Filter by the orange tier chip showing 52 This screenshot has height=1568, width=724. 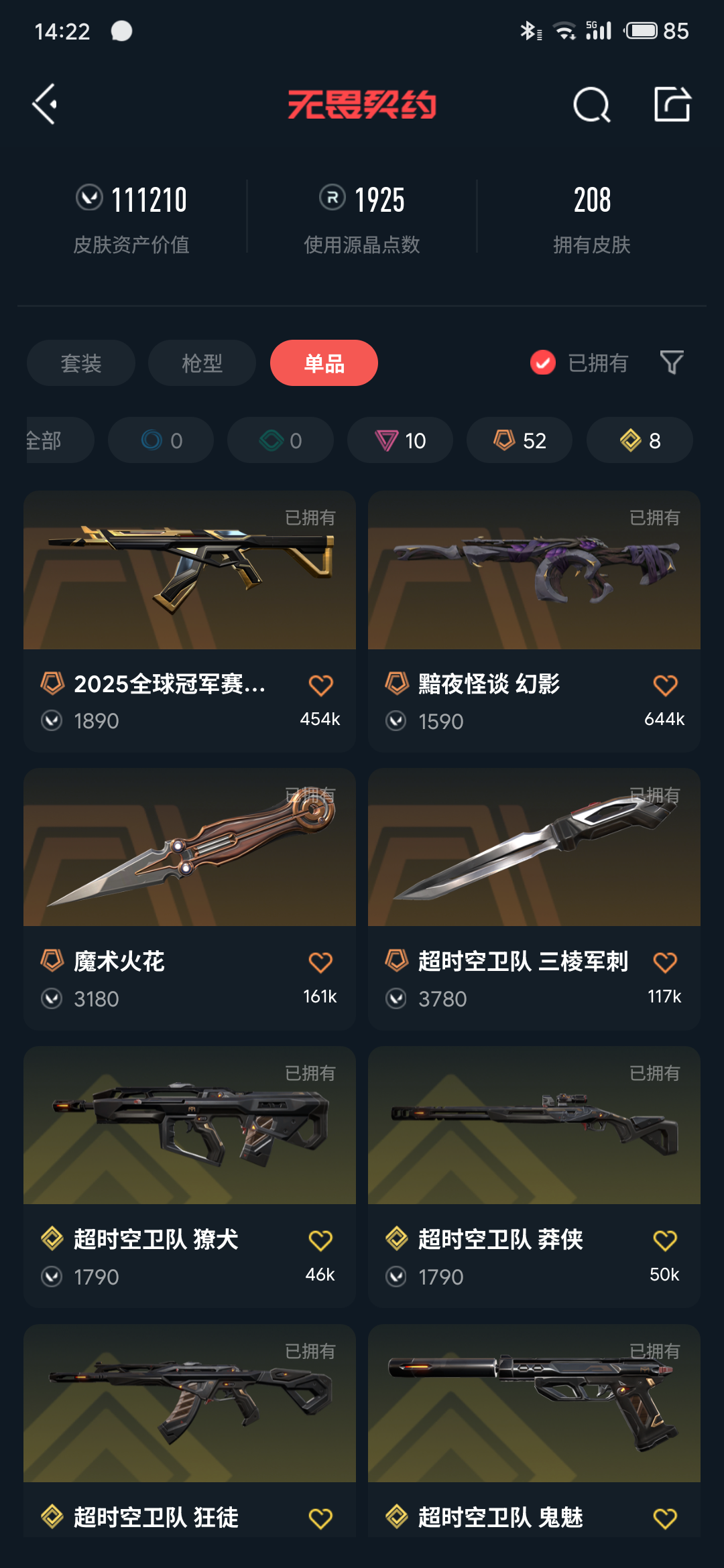[520, 440]
